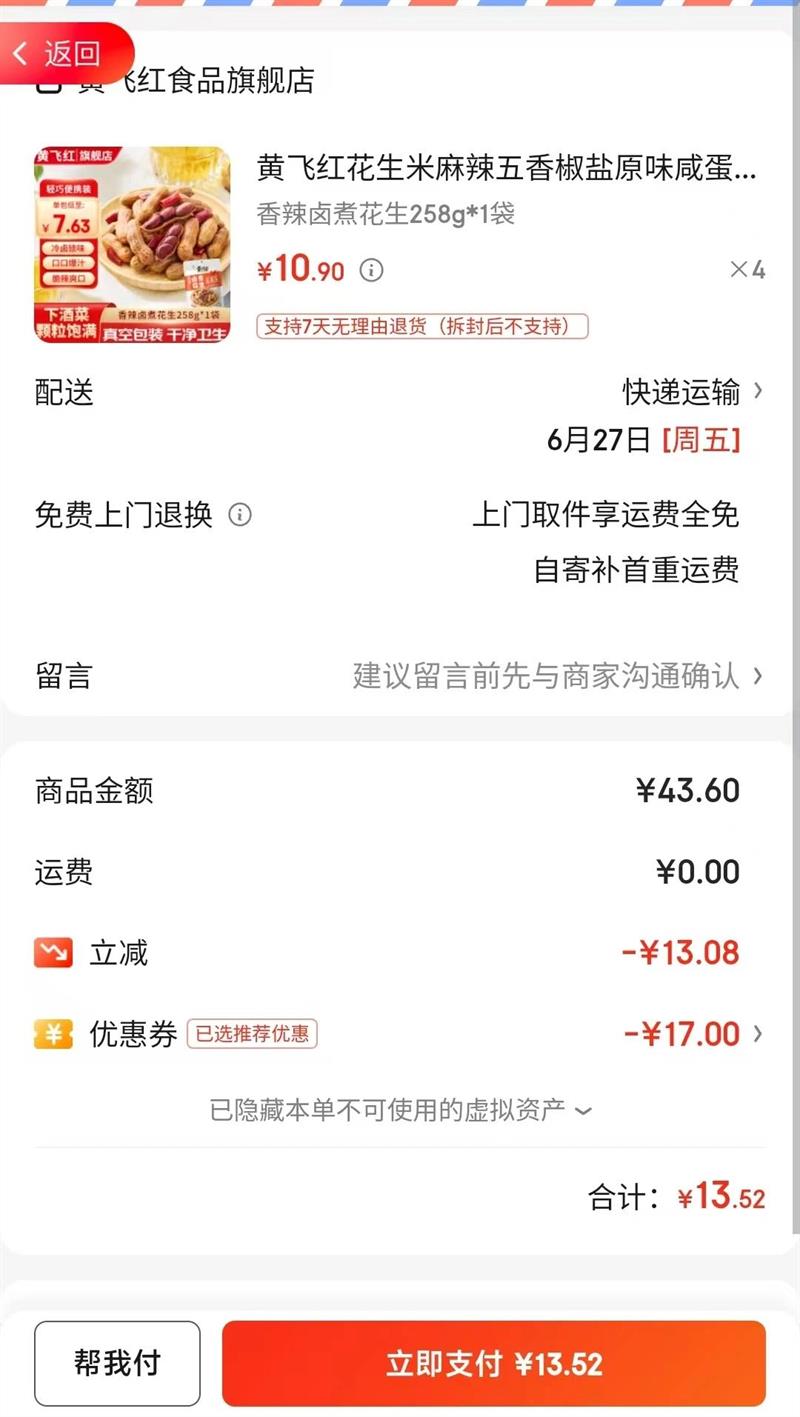
Task: Pay now with 立即支付 ¥13.52
Action: pos(494,1363)
